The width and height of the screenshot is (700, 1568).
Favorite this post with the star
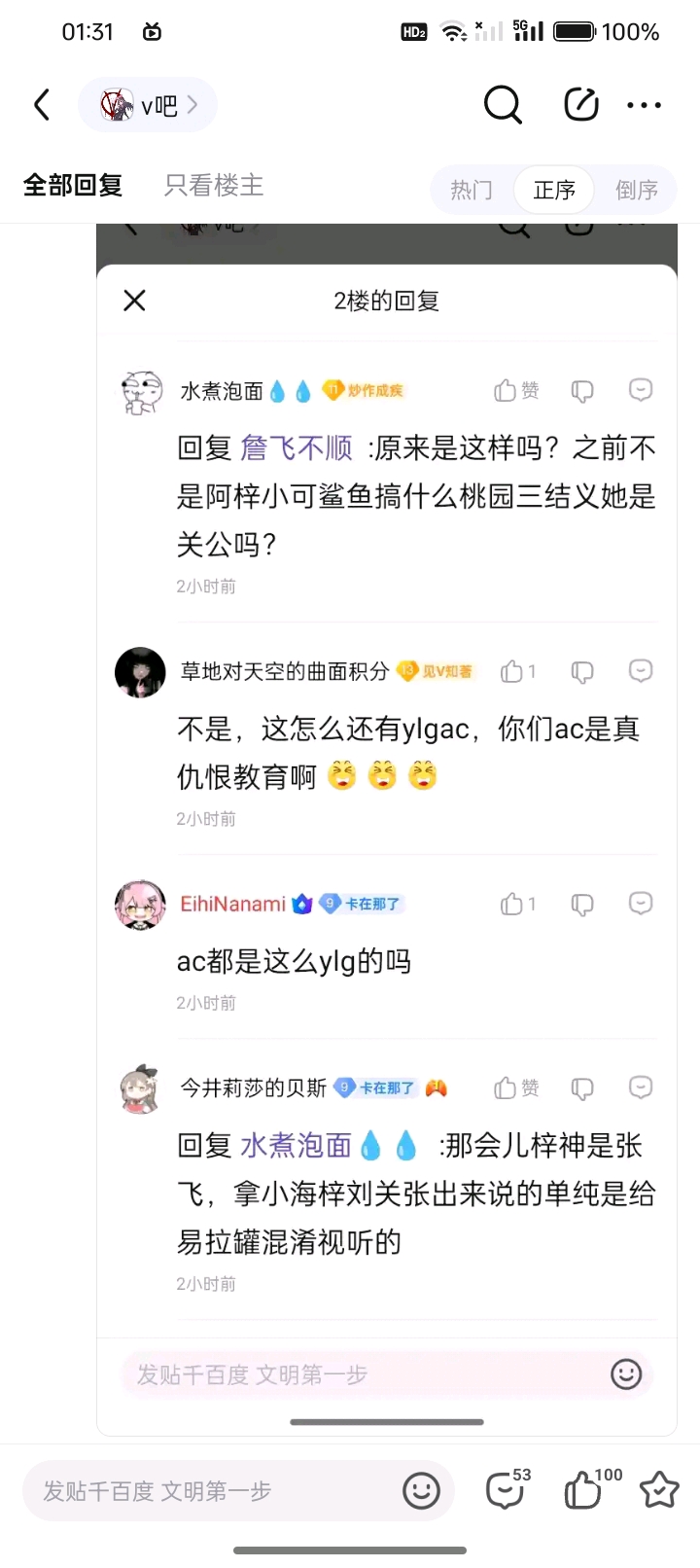[659, 1490]
